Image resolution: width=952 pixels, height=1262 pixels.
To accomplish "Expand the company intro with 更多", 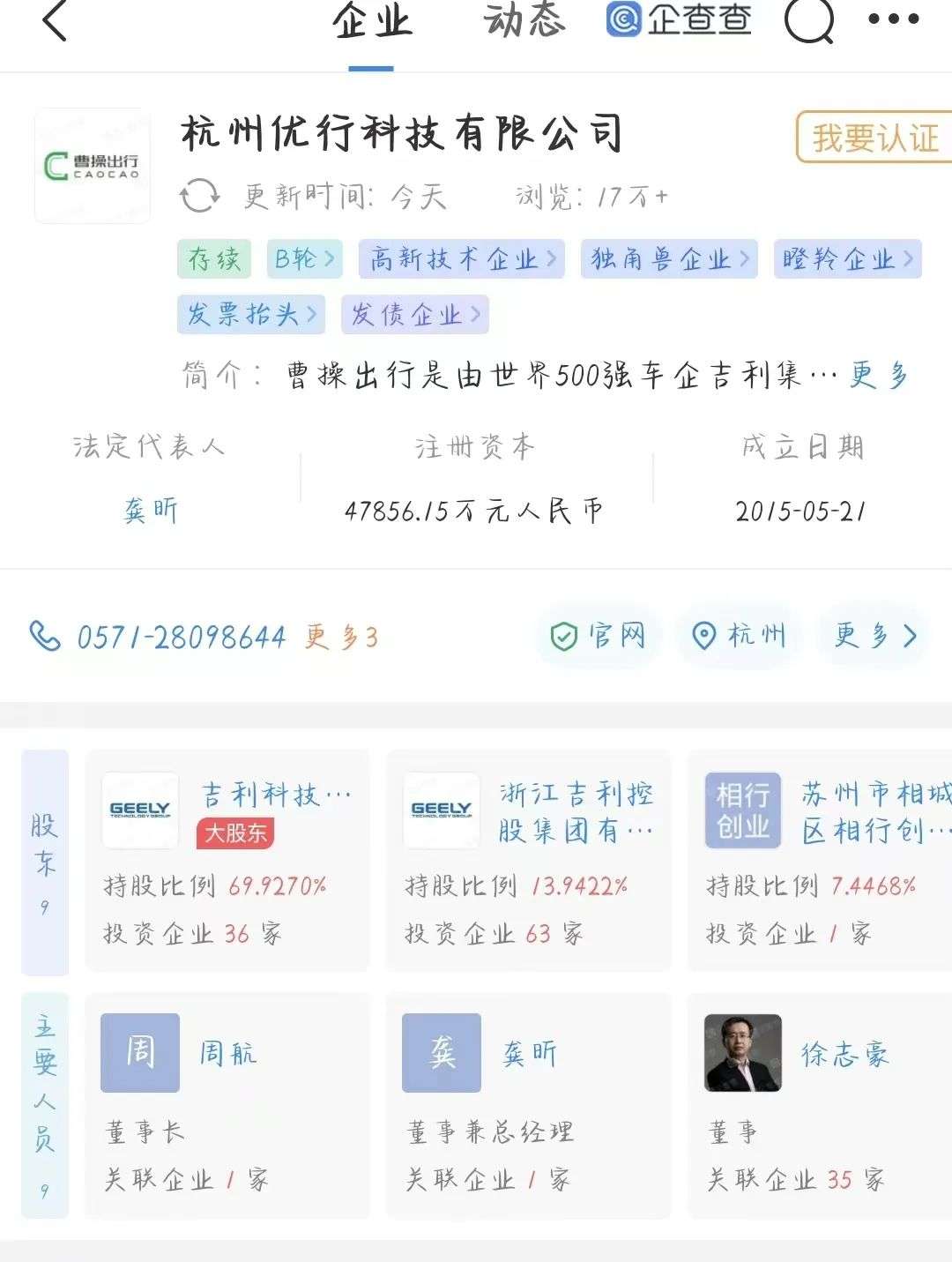I will click(879, 376).
